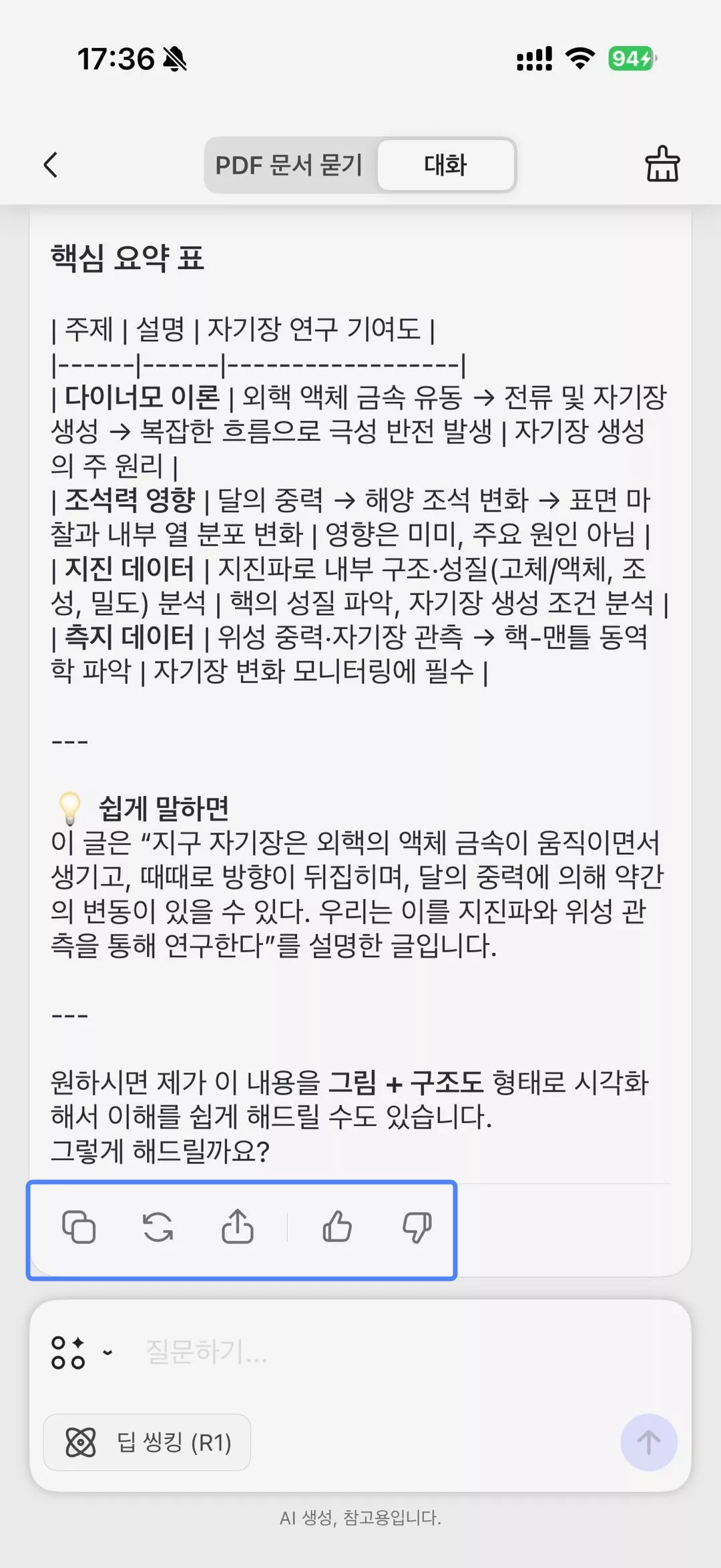
Task: Tap the atom icon on the deep thinking button
Action: 81,1443
